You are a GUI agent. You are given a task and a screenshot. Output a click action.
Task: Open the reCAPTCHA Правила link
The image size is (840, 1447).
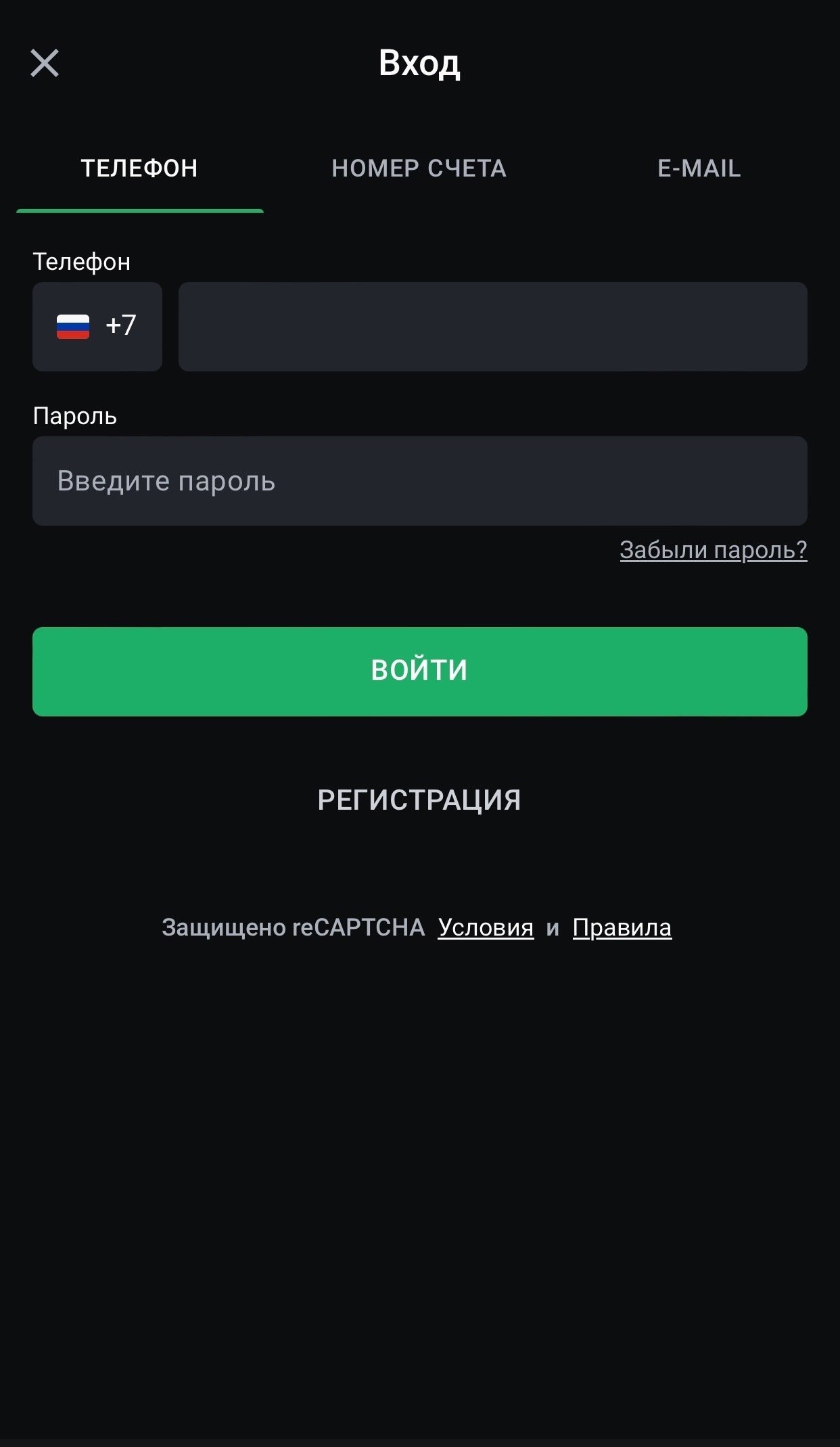tap(622, 927)
